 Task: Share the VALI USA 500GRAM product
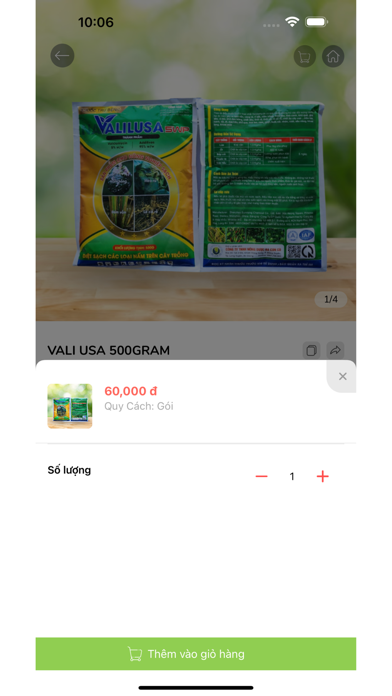pos(335,350)
